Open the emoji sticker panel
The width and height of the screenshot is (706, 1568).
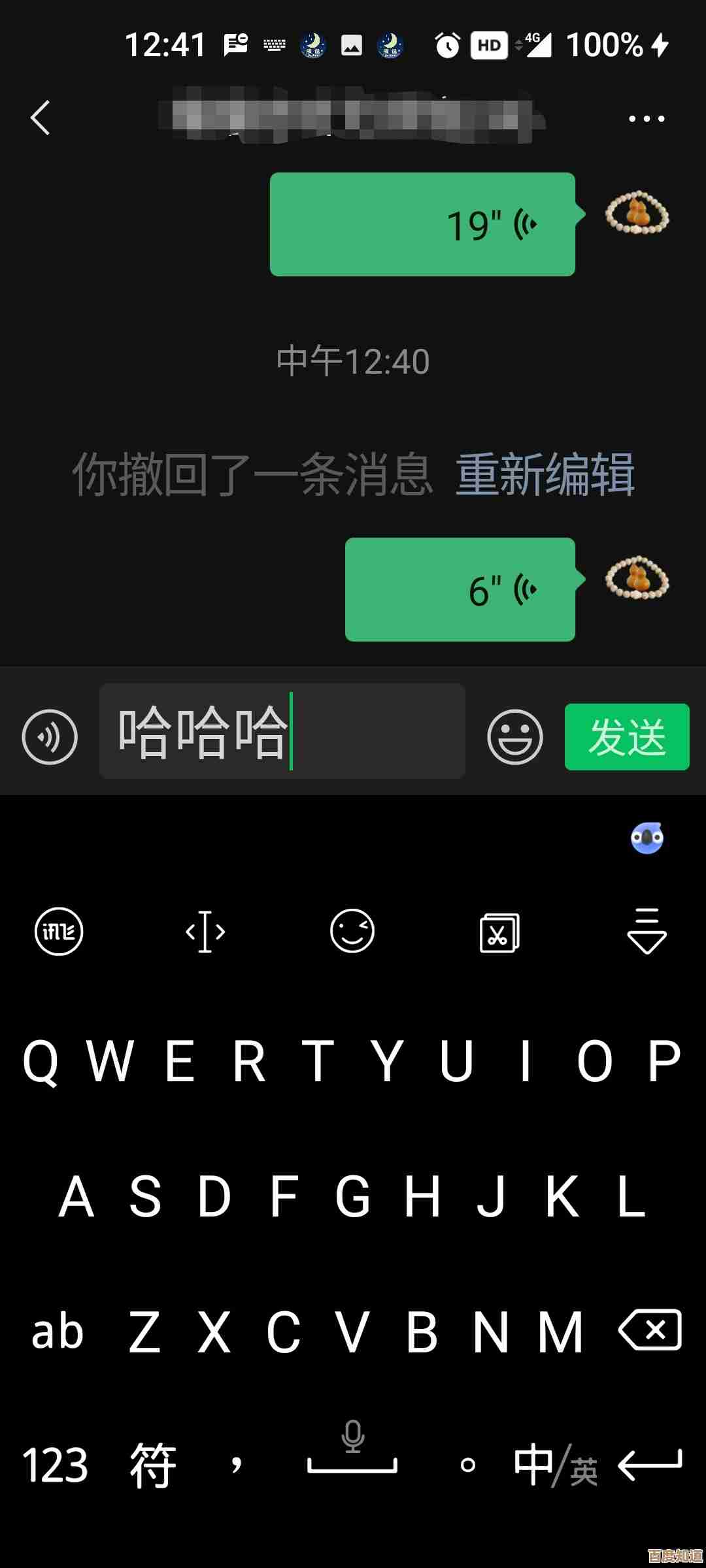tap(514, 737)
